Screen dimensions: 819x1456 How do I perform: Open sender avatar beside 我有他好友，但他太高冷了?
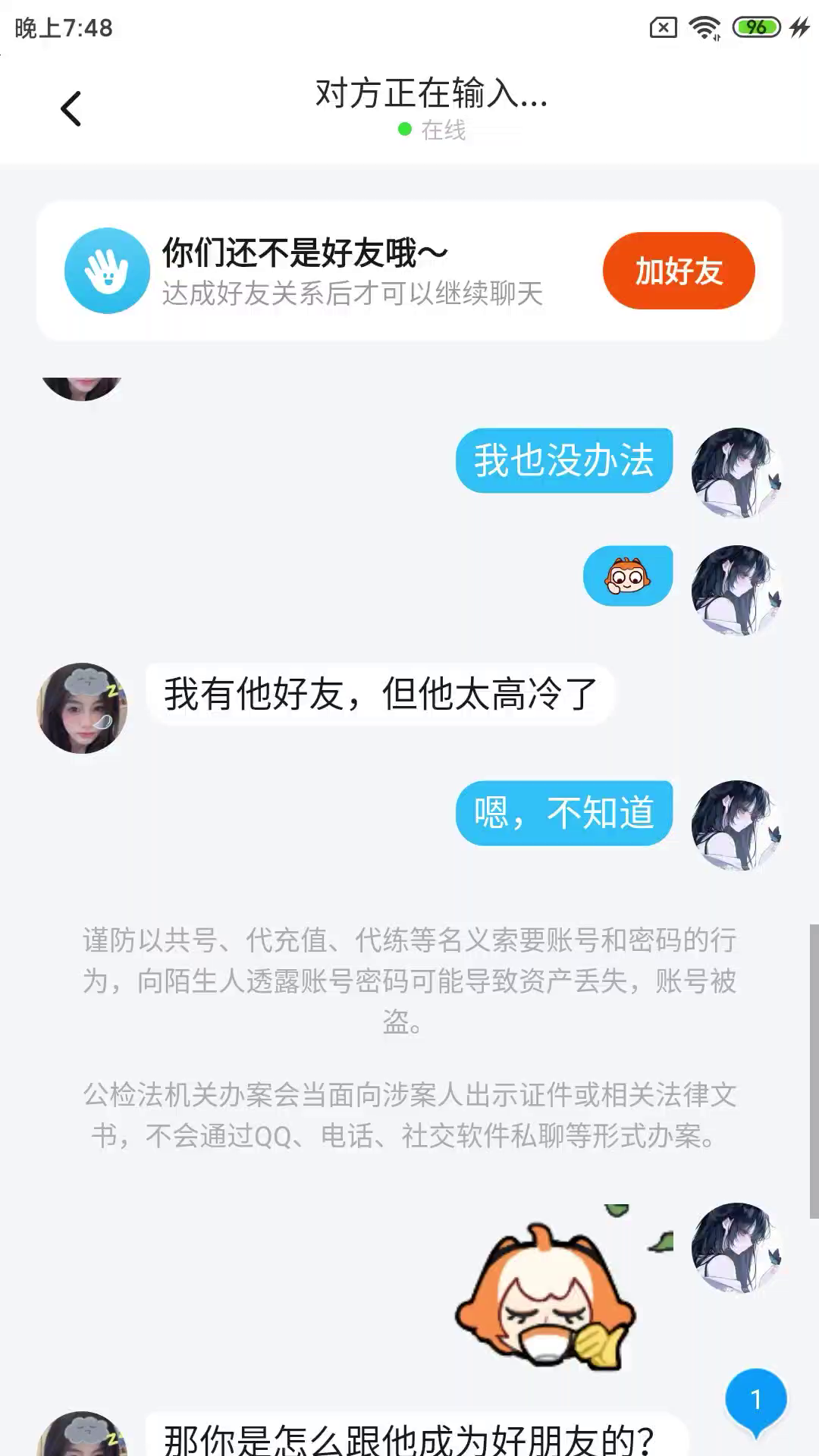pos(82,708)
